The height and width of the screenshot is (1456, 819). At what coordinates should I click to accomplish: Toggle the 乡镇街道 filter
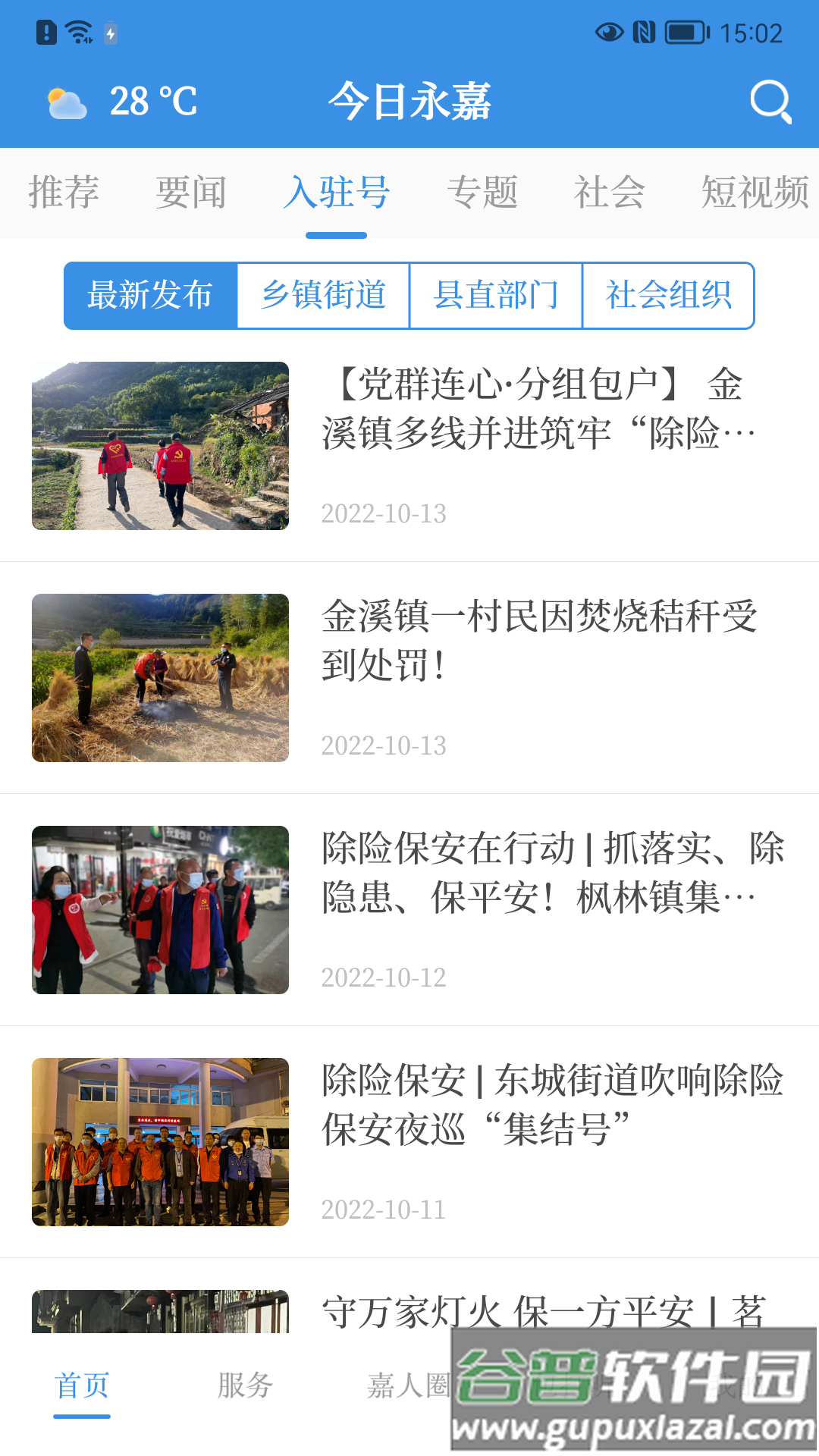325,296
